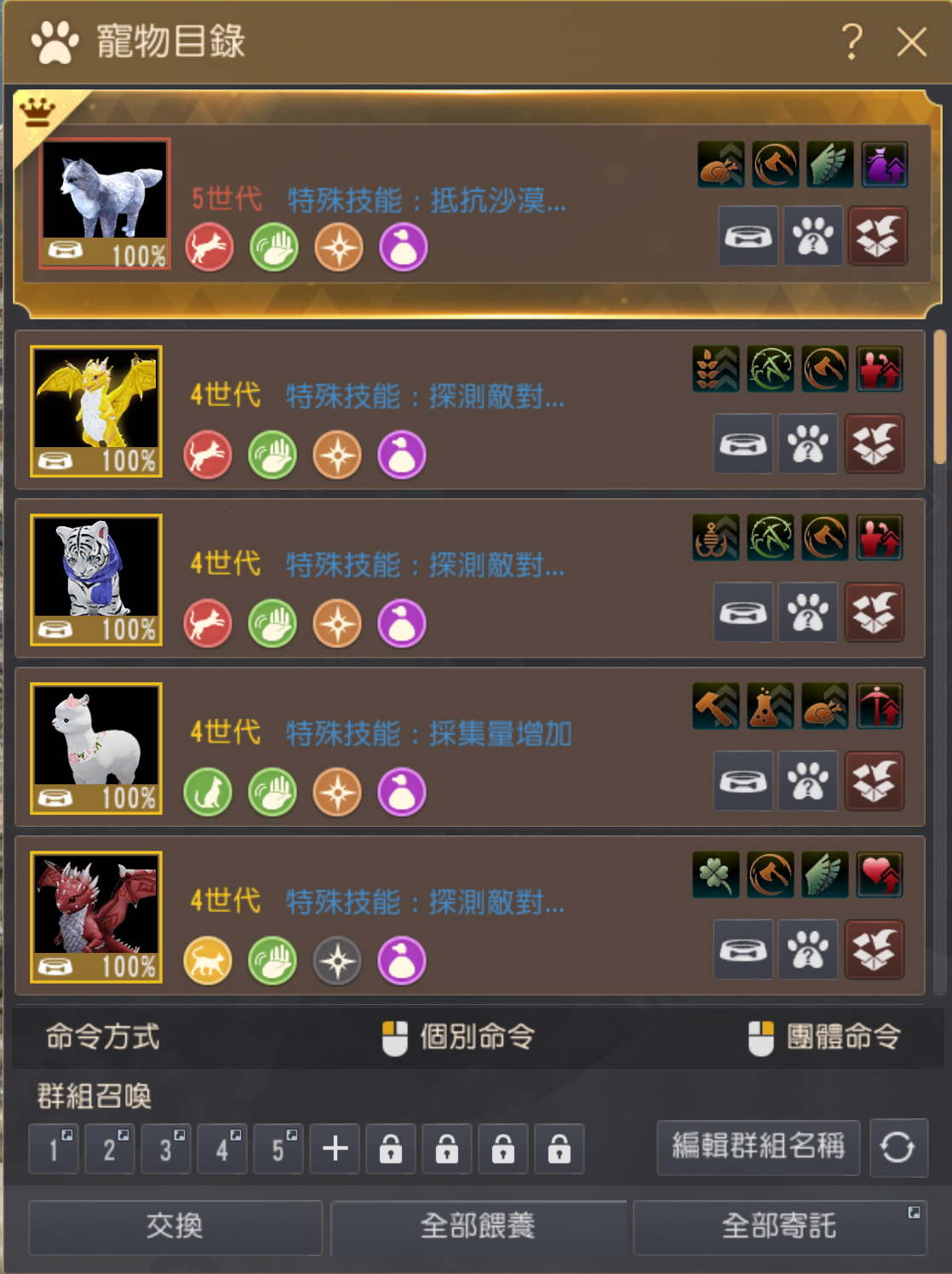This screenshot has height=1274, width=952.
Task: Open the help question mark
Action: [852, 41]
